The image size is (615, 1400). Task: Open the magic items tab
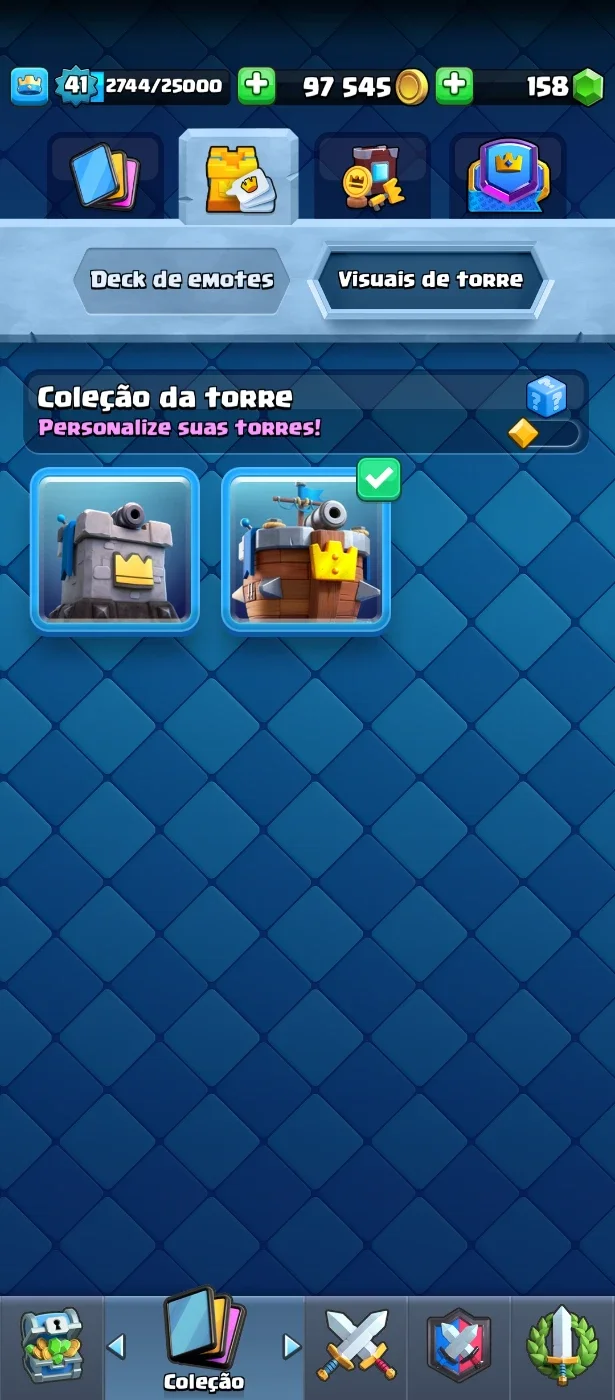(x=372, y=177)
